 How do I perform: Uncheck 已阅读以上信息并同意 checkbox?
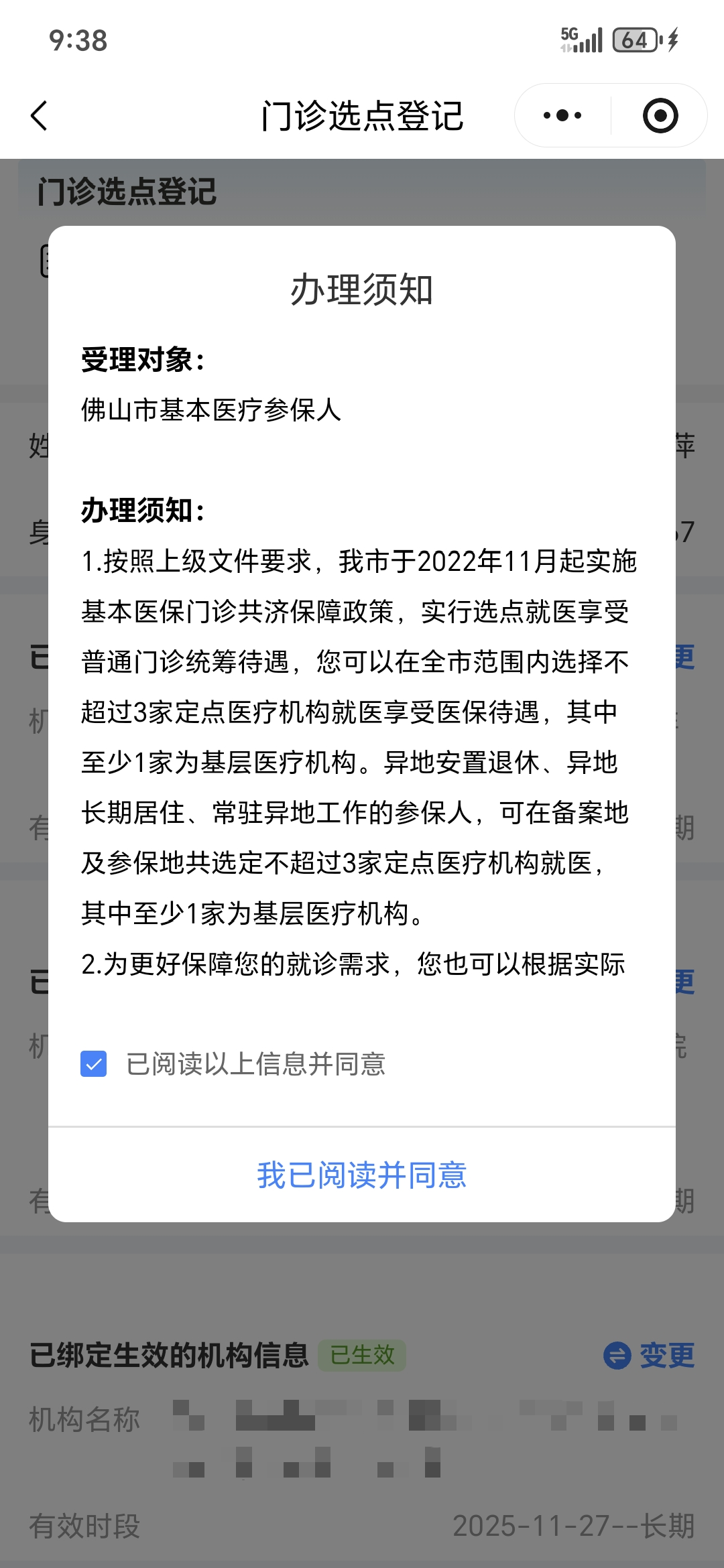[x=94, y=1063]
